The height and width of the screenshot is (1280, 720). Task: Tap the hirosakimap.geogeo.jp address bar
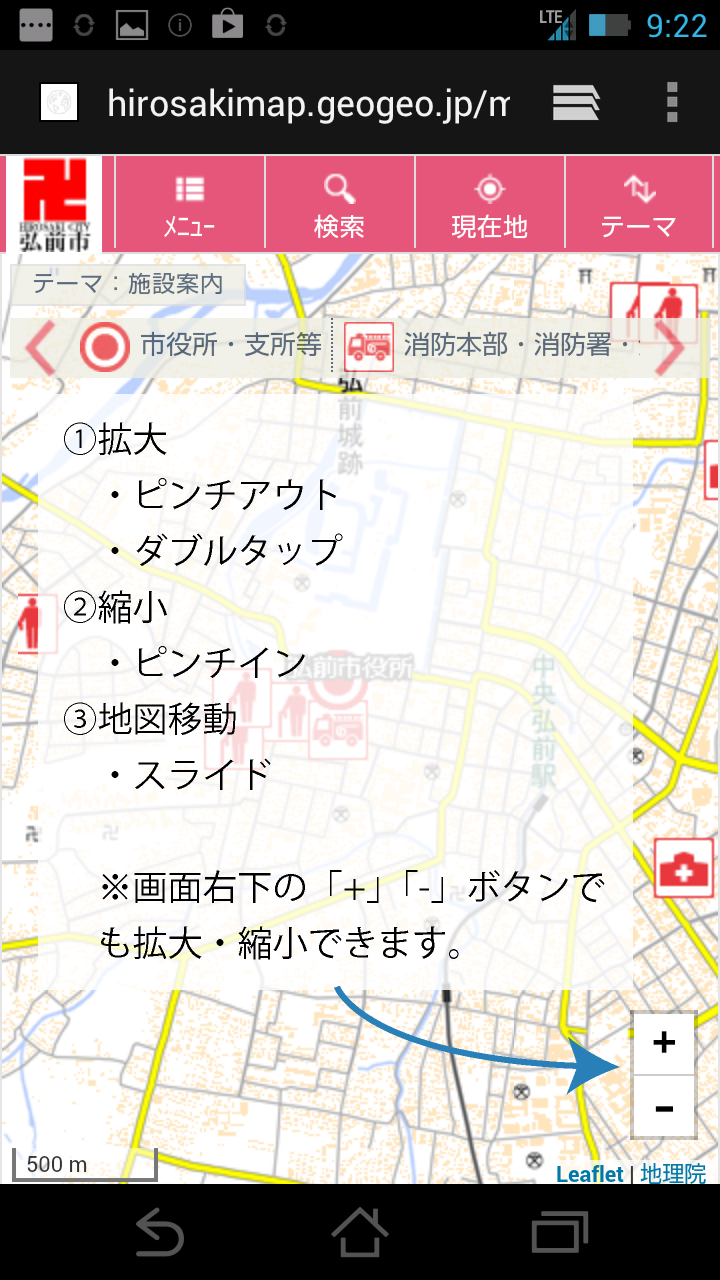pyautogui.click(x=308, y=102)
